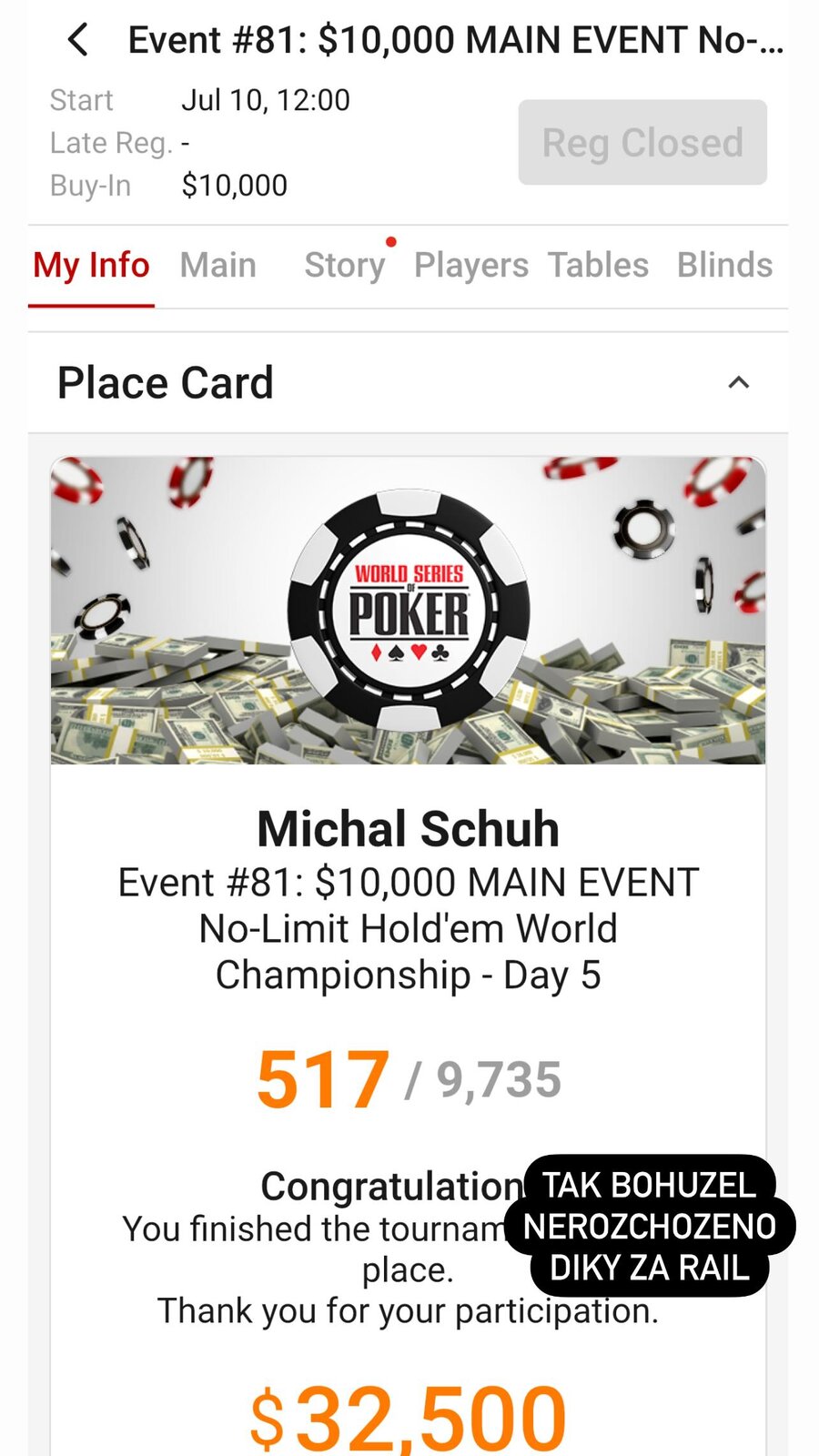Open the Story tab
Viewport: 819px width, 1456px height.
pyautogui.click(x=344, y=265)
